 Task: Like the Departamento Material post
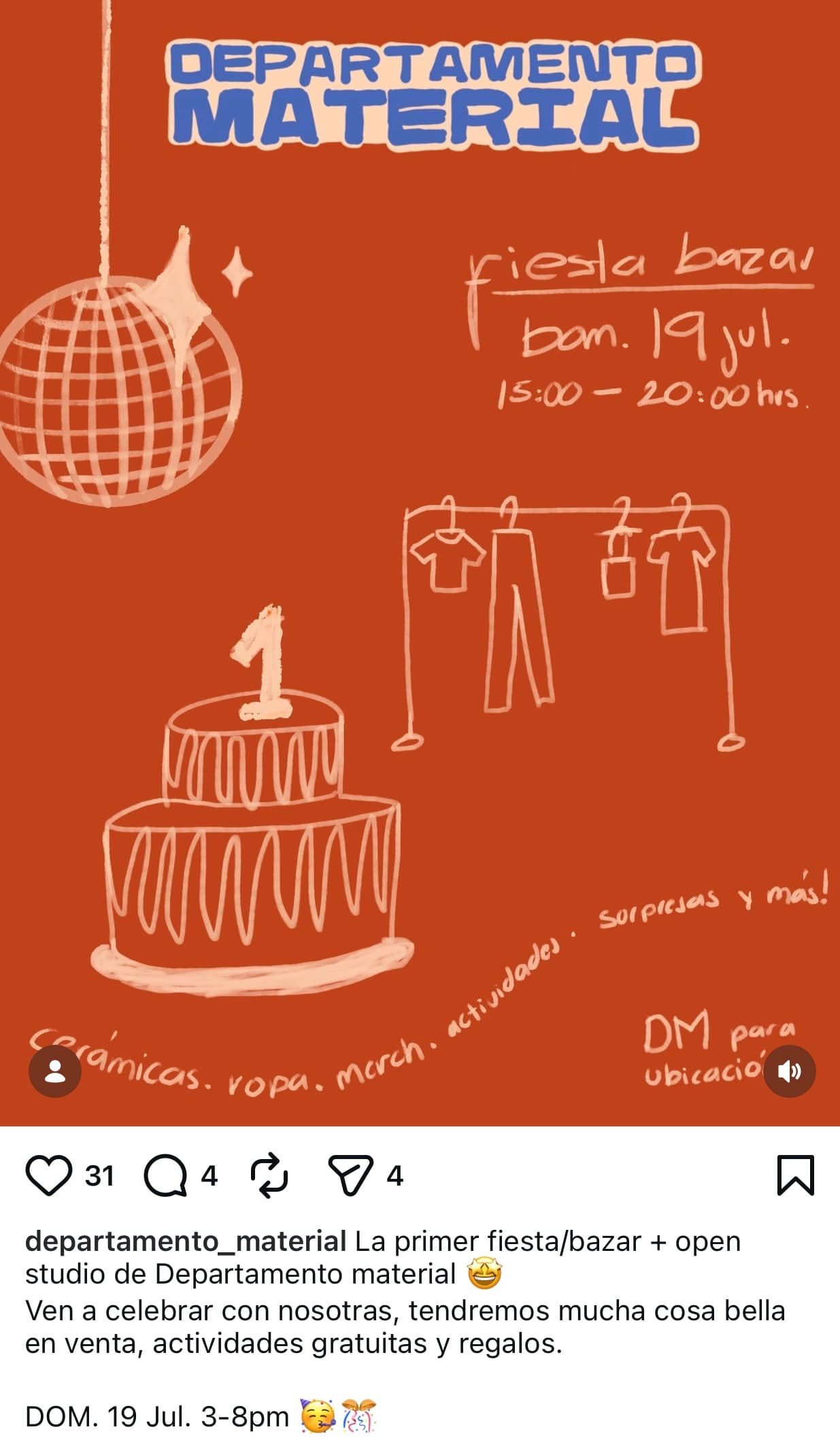pos(48,1176)
